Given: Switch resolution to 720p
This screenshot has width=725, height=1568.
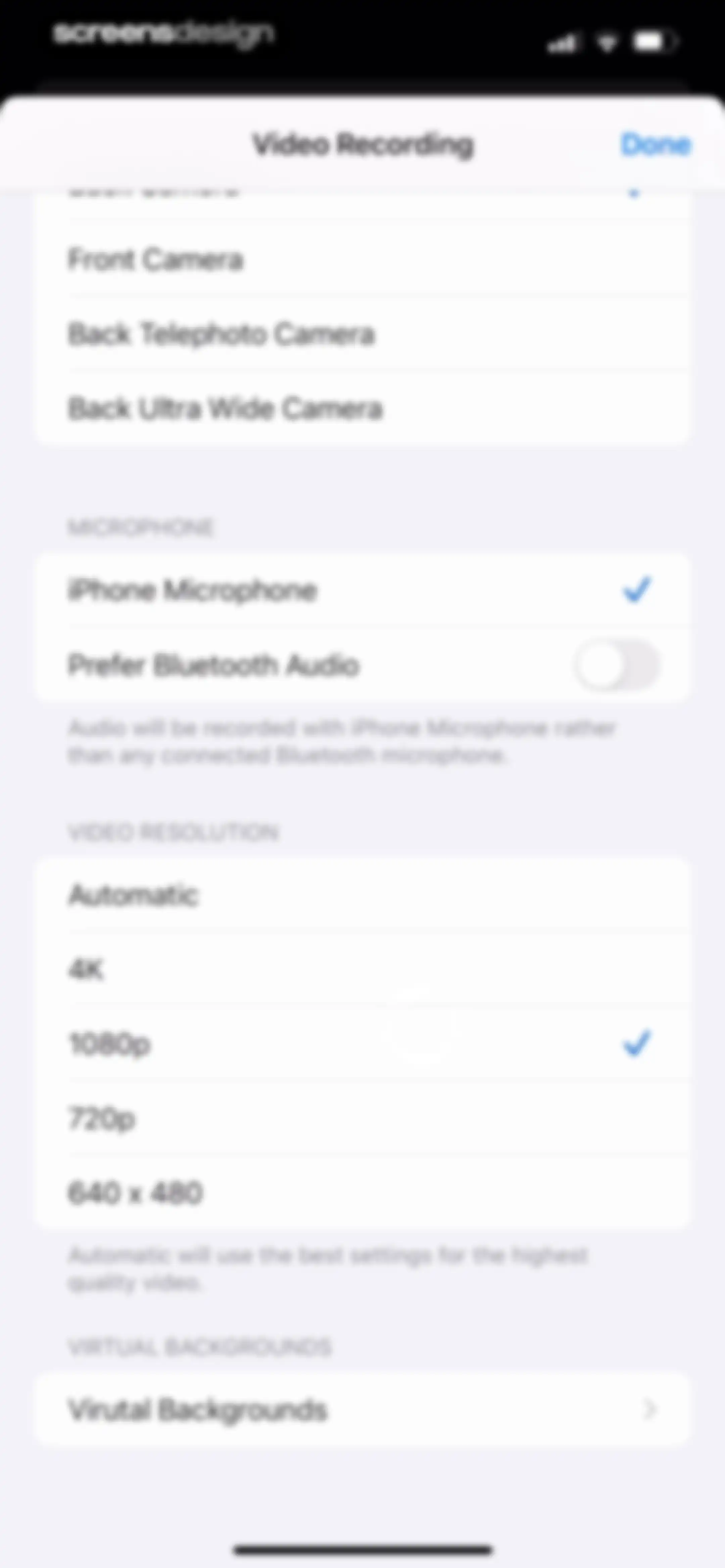Looking at the screenshot, I should [362, 1118].
